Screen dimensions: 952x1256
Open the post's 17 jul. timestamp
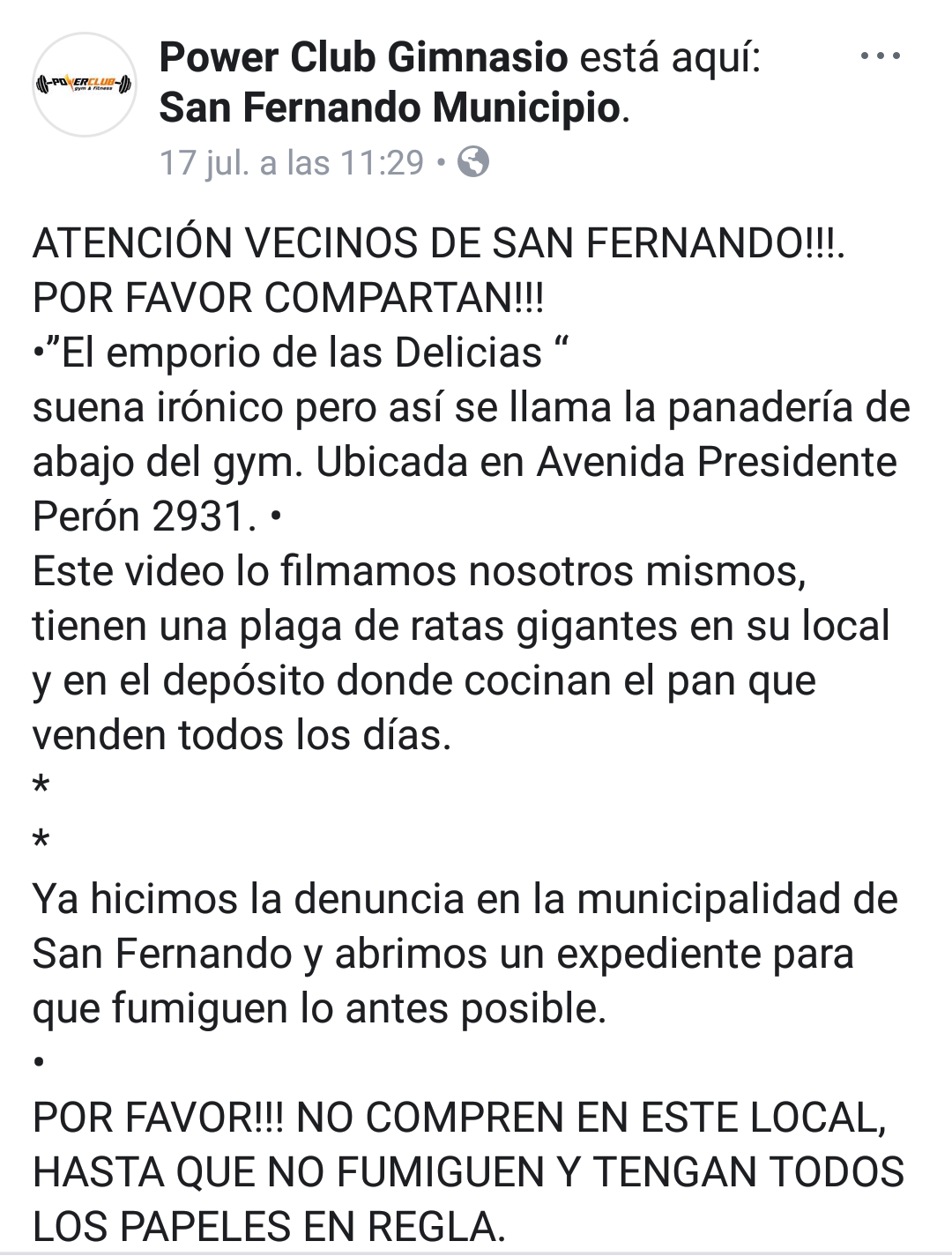pyautogui.click(x=292, y=162)
